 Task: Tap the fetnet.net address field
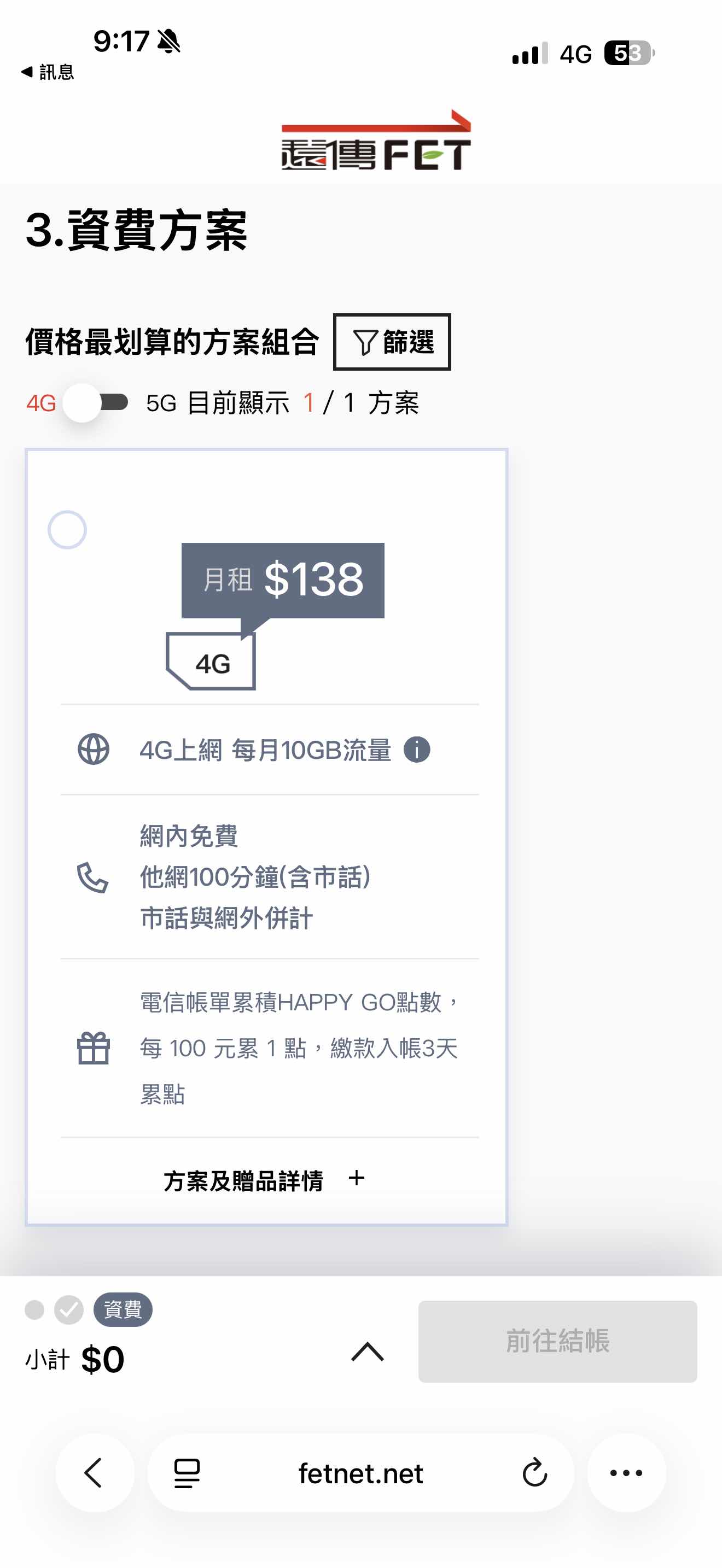click(360, 1472)
